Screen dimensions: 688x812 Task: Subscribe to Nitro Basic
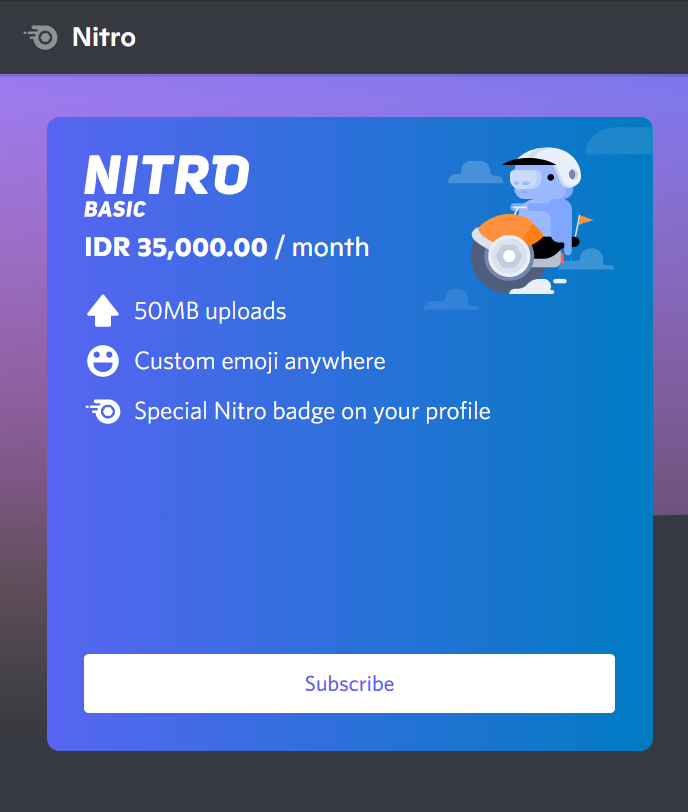click(349, 684)
